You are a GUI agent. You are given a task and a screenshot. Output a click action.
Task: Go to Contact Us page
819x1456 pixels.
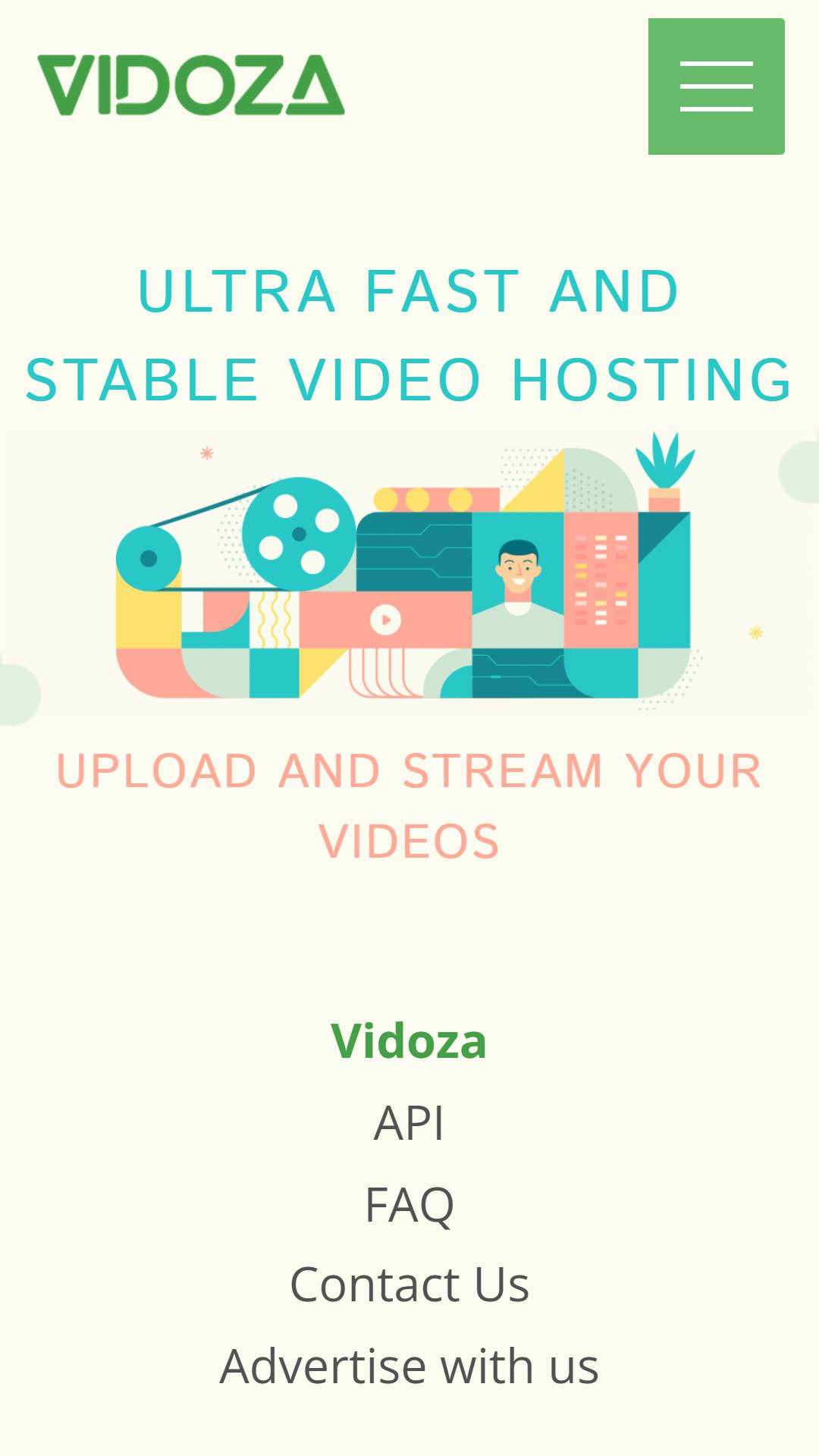tap(409, 1285)
